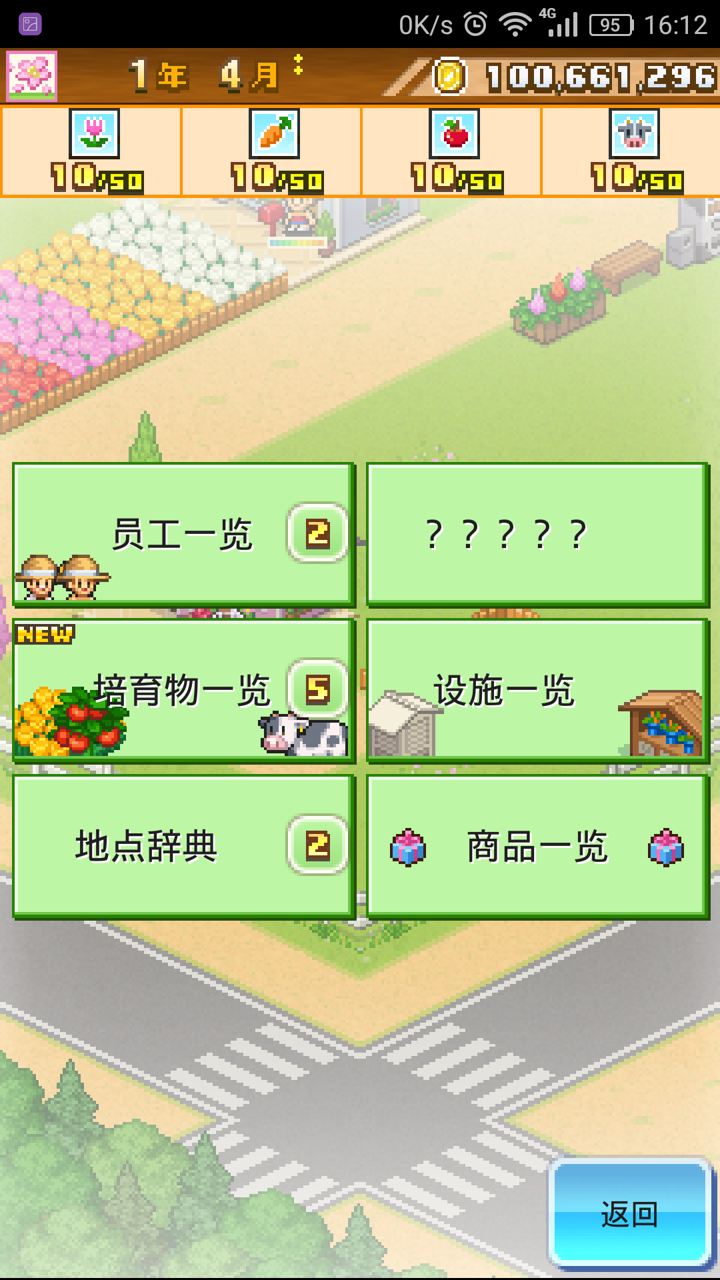Open the 地点辞典 location dictionary
The image size is (720, 1280).
[183, 846]
